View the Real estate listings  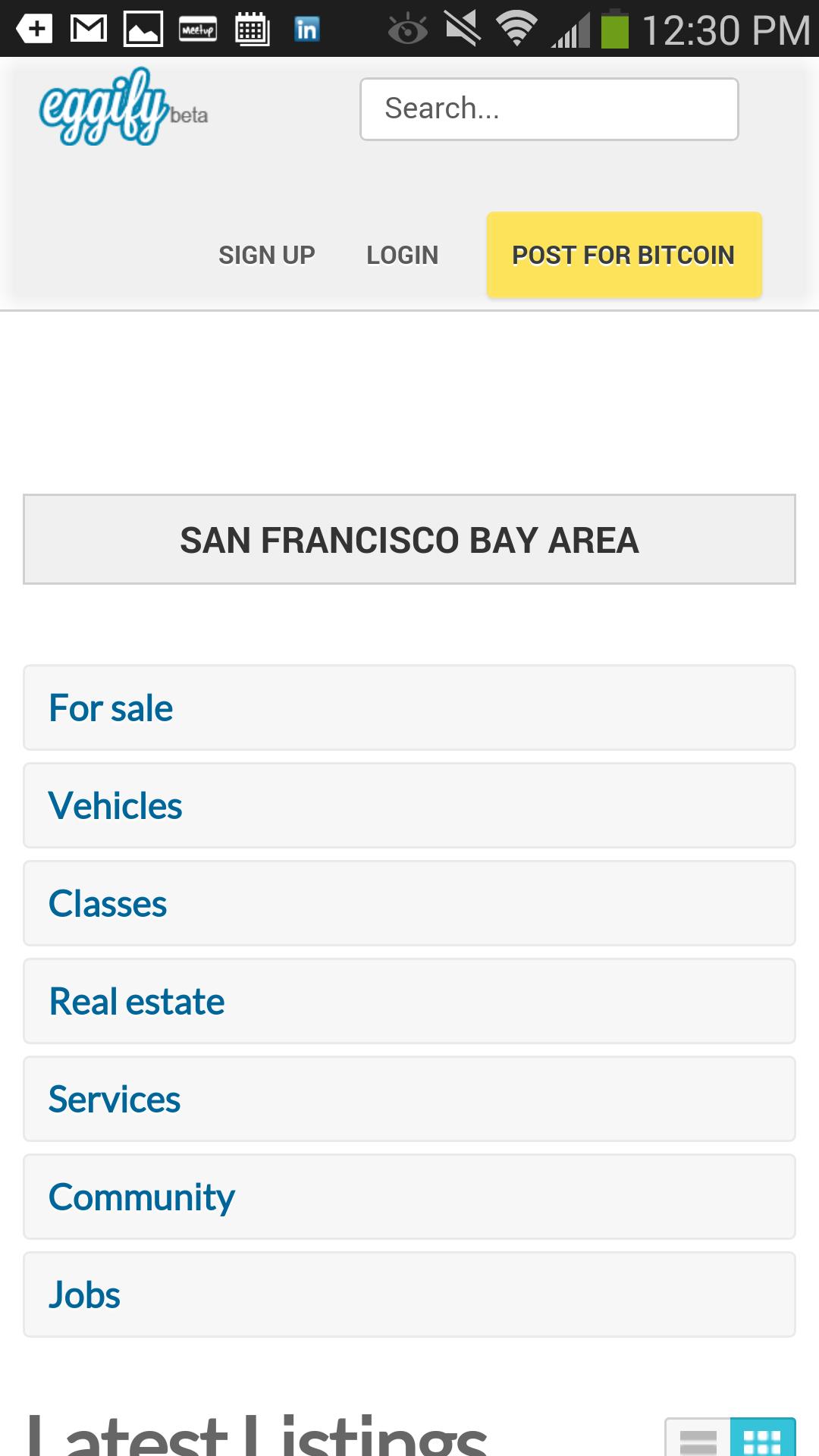pos(409,1001)
